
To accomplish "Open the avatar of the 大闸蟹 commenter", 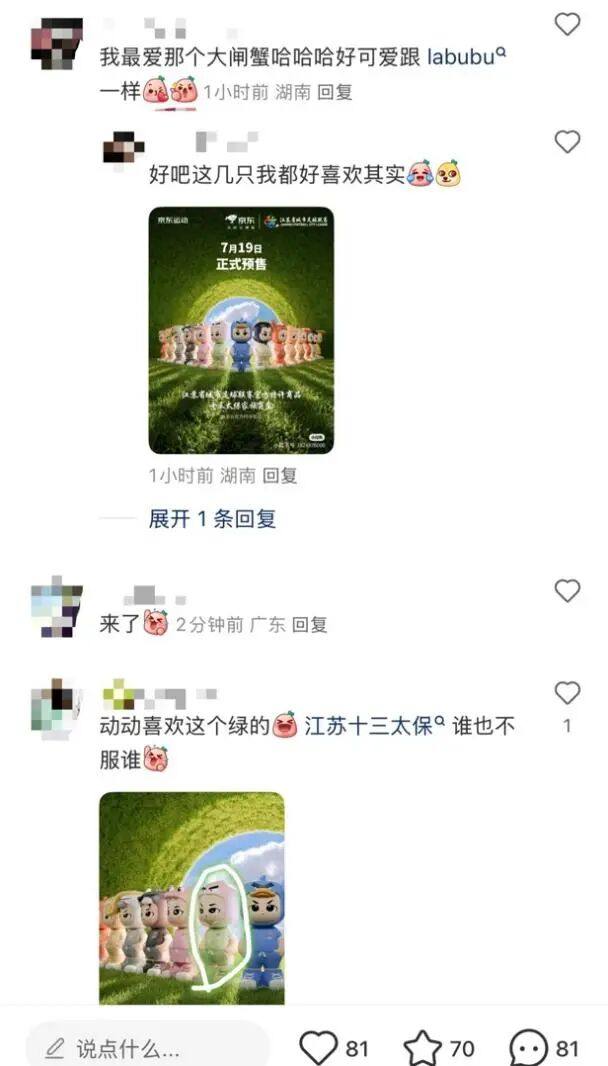I will tap(56, 44).
